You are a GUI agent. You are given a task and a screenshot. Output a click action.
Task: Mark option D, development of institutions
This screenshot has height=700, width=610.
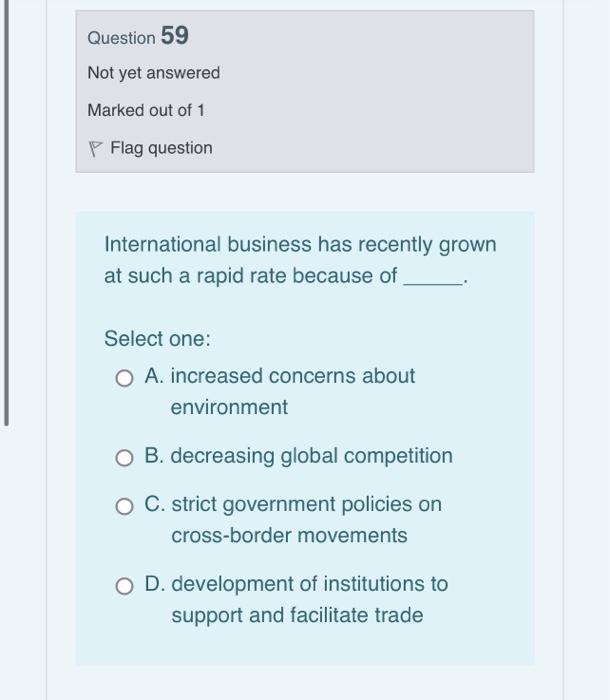[x=124, y=586]
